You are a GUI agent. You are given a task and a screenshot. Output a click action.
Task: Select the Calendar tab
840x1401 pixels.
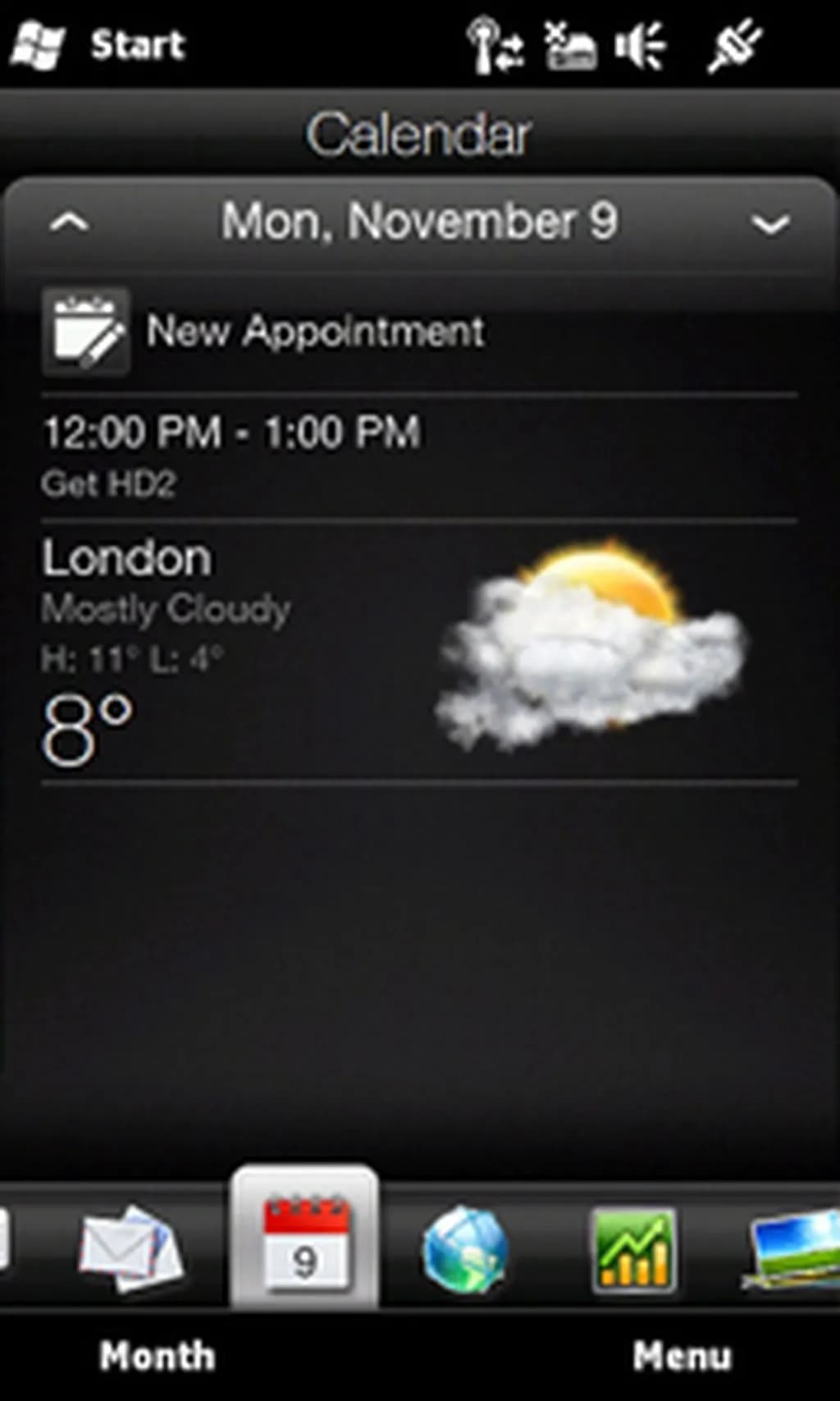305,1243
